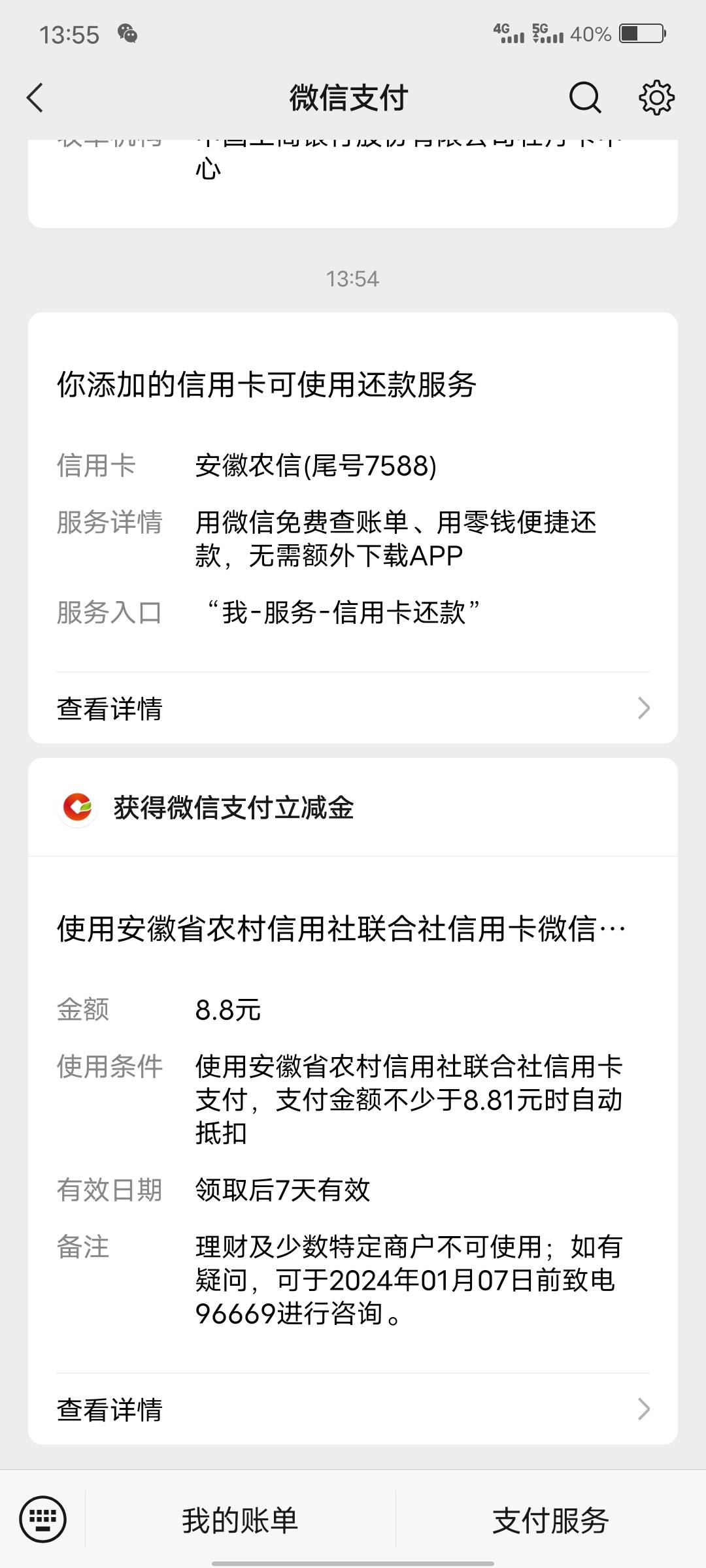Viewport: 706px width, 1568px height.
Task: View details of credit card repayment service
Action: [x=353, y=708]
